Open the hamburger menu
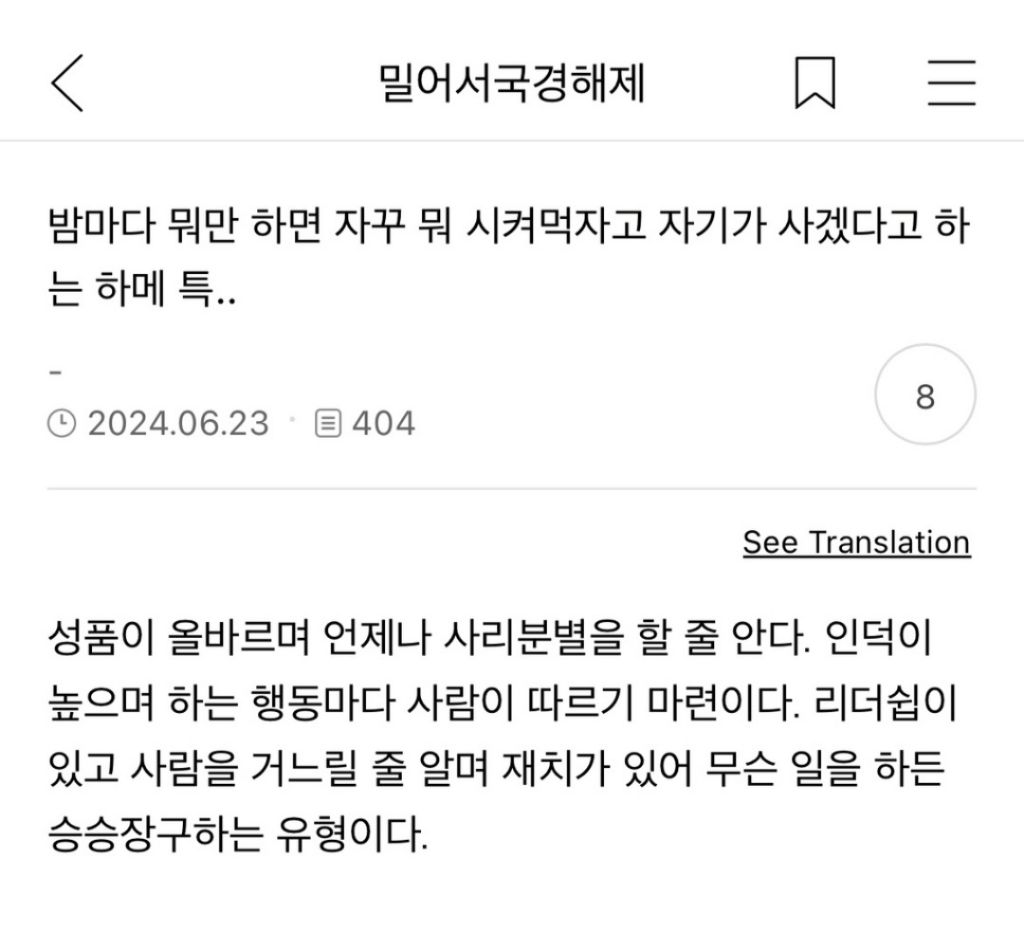1024x930 pixels. (951, 83)
